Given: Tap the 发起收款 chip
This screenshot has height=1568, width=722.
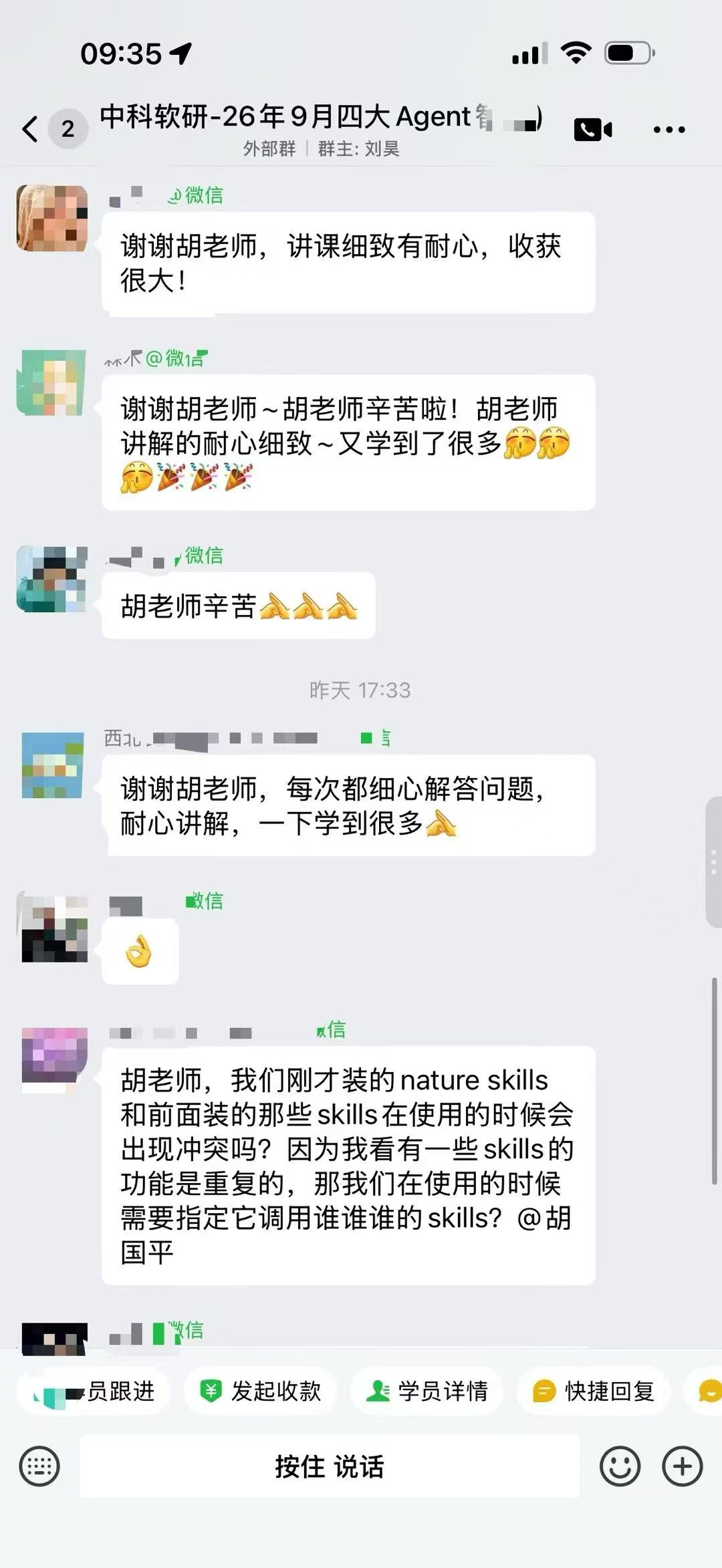Looking at the screenshot, I should tap(261, 1392).
